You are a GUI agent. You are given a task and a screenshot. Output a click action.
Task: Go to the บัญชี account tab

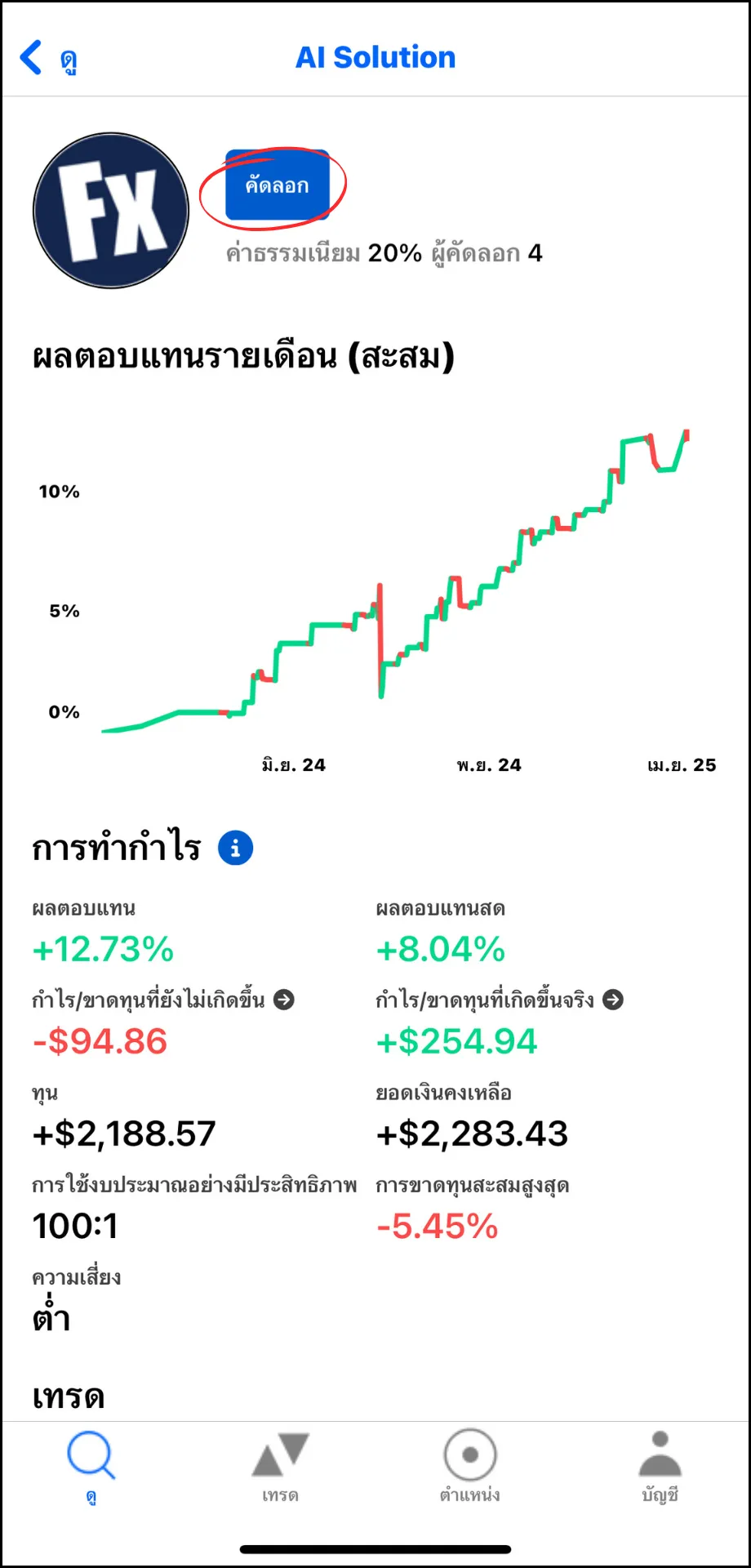pos(660,1467)
